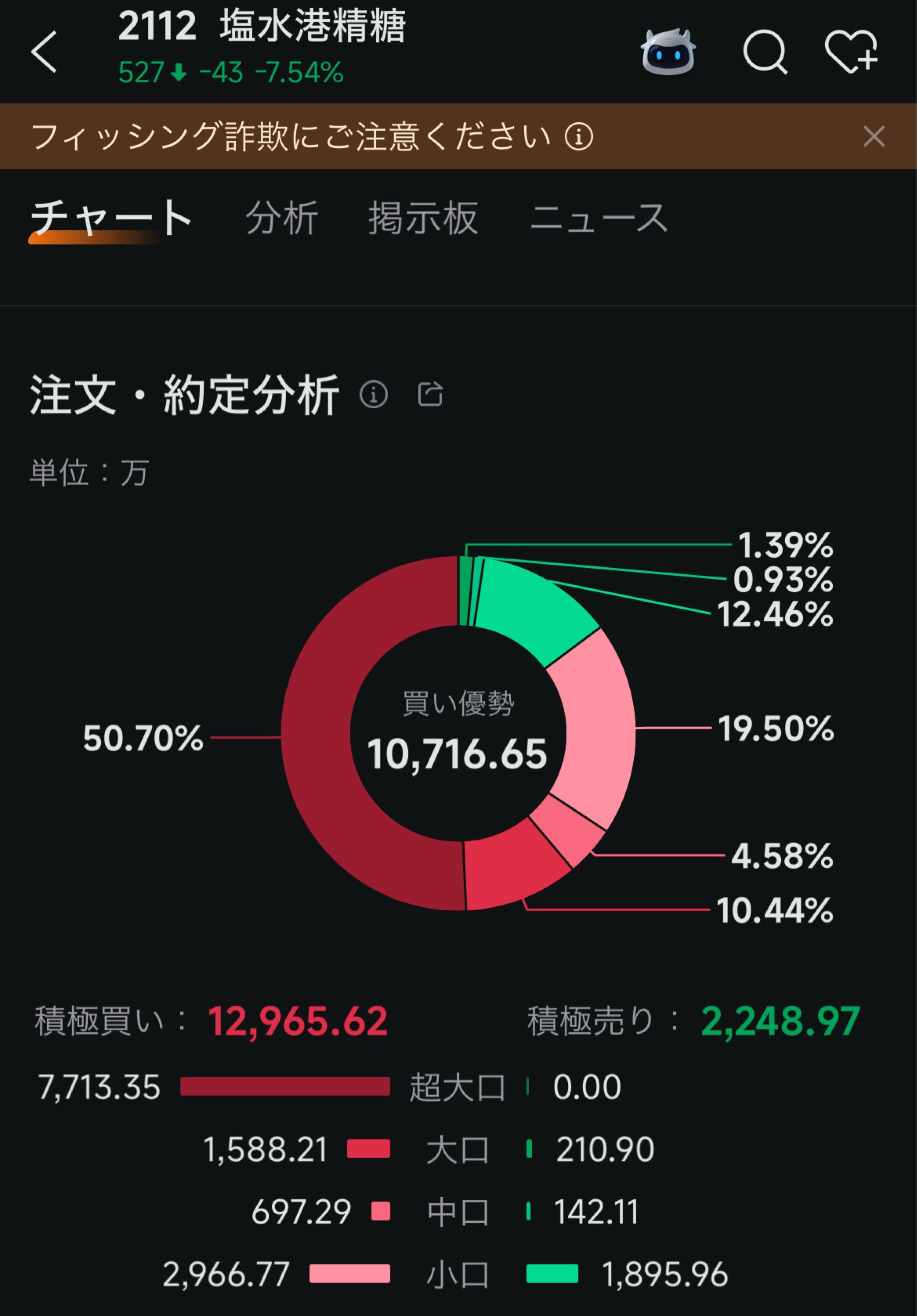The width and height of the screenshot is (917, 1316).
Task: Share the 注文・約定分析 chart
Action: point(430,394)
